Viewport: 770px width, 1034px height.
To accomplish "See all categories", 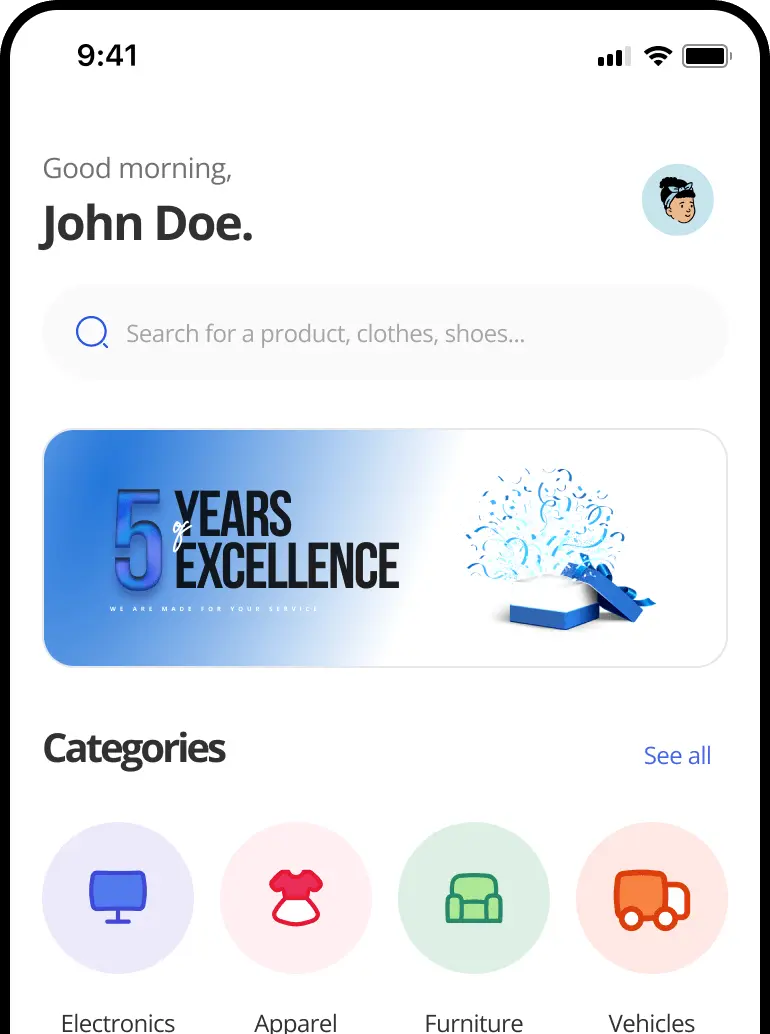I will [677, 756].
